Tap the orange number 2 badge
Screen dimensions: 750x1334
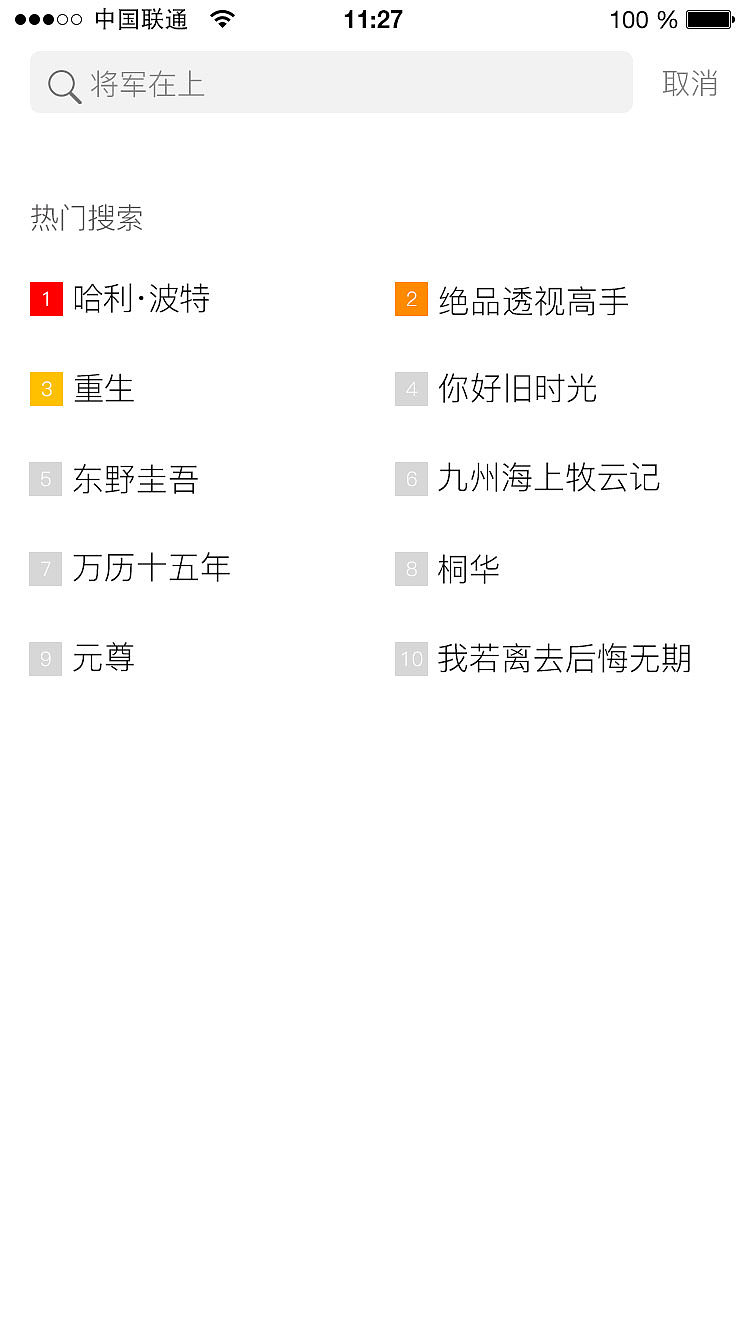[410, 298]
